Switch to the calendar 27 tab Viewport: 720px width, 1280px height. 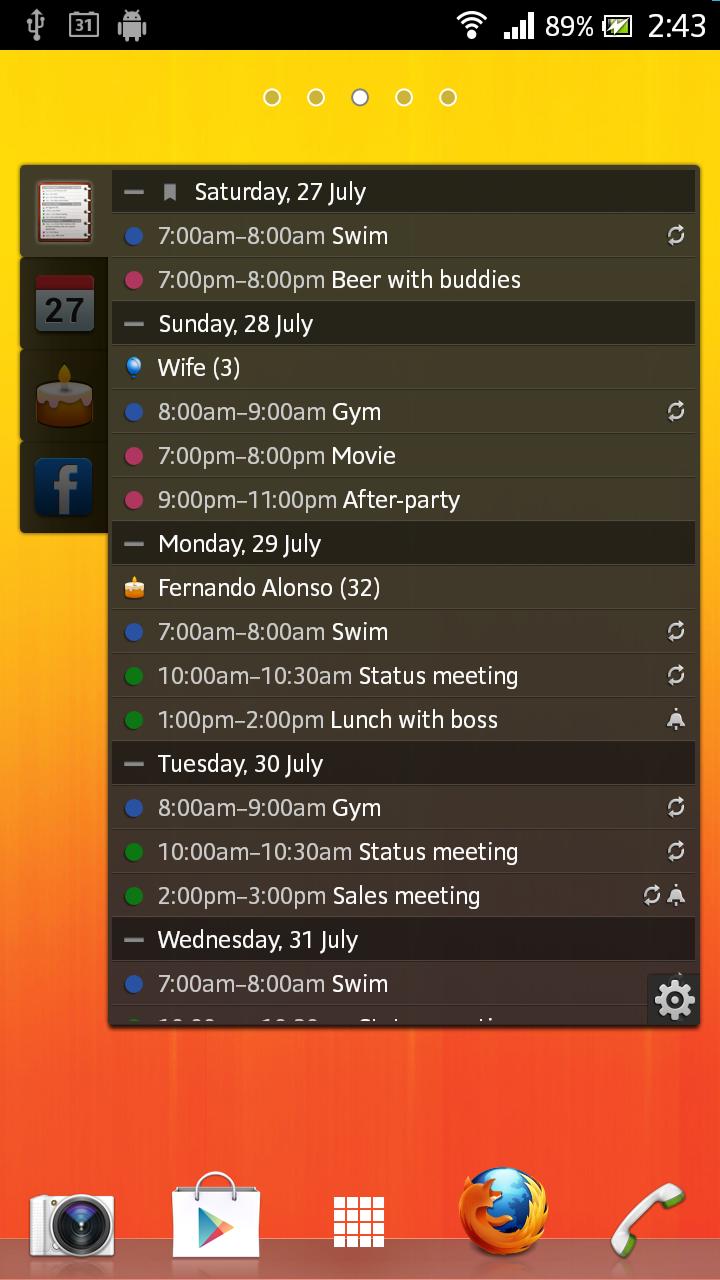[x=64, y=303]
